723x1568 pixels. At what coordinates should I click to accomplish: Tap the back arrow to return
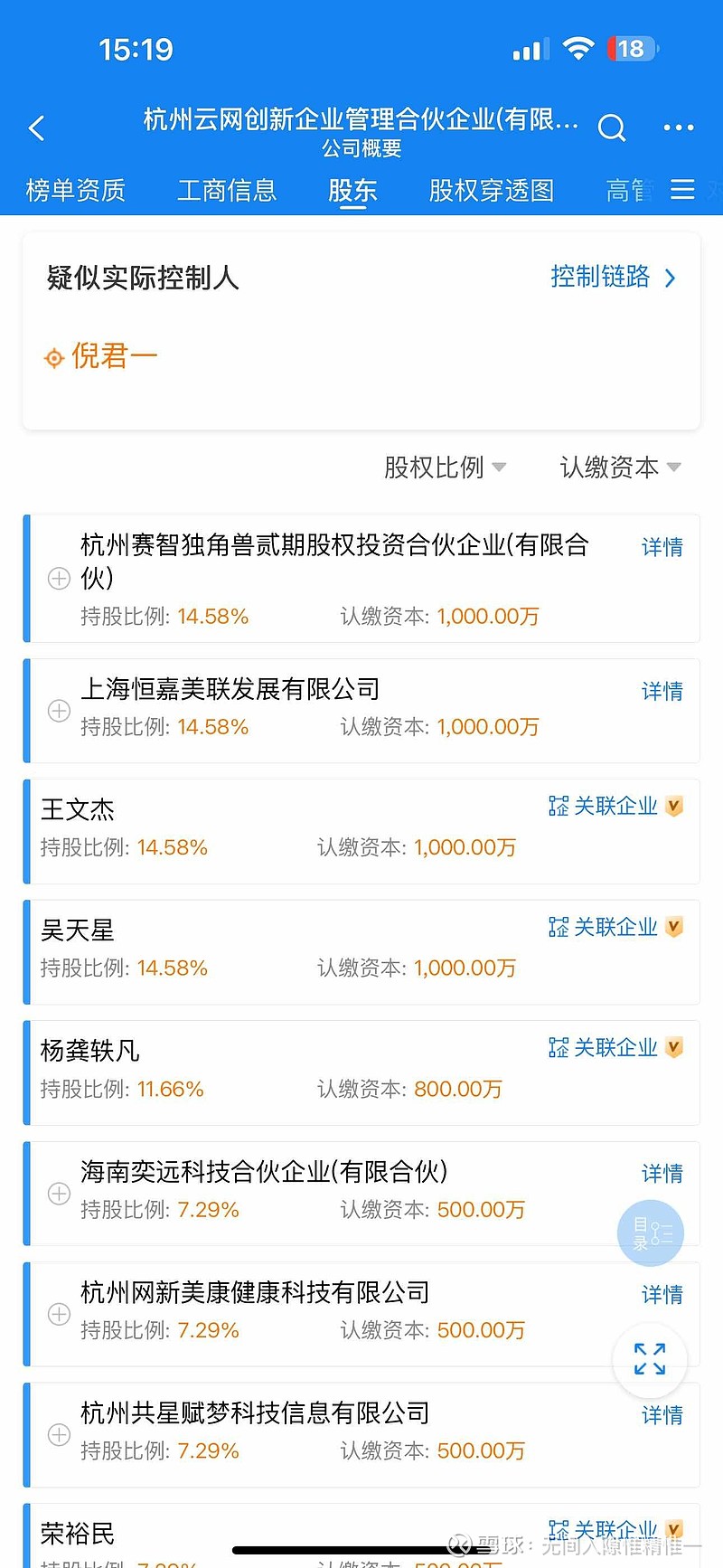click(36, 128)
